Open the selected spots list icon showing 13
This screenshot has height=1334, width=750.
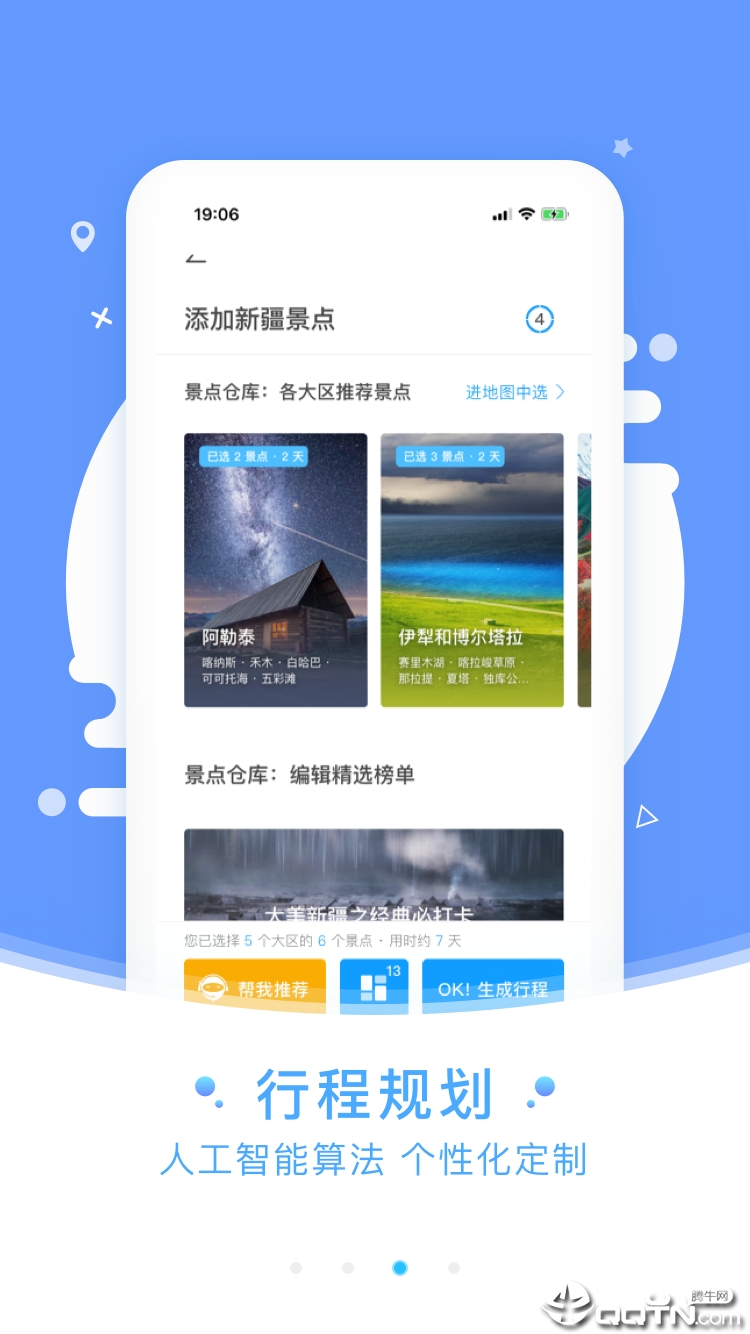click(374, 985)
